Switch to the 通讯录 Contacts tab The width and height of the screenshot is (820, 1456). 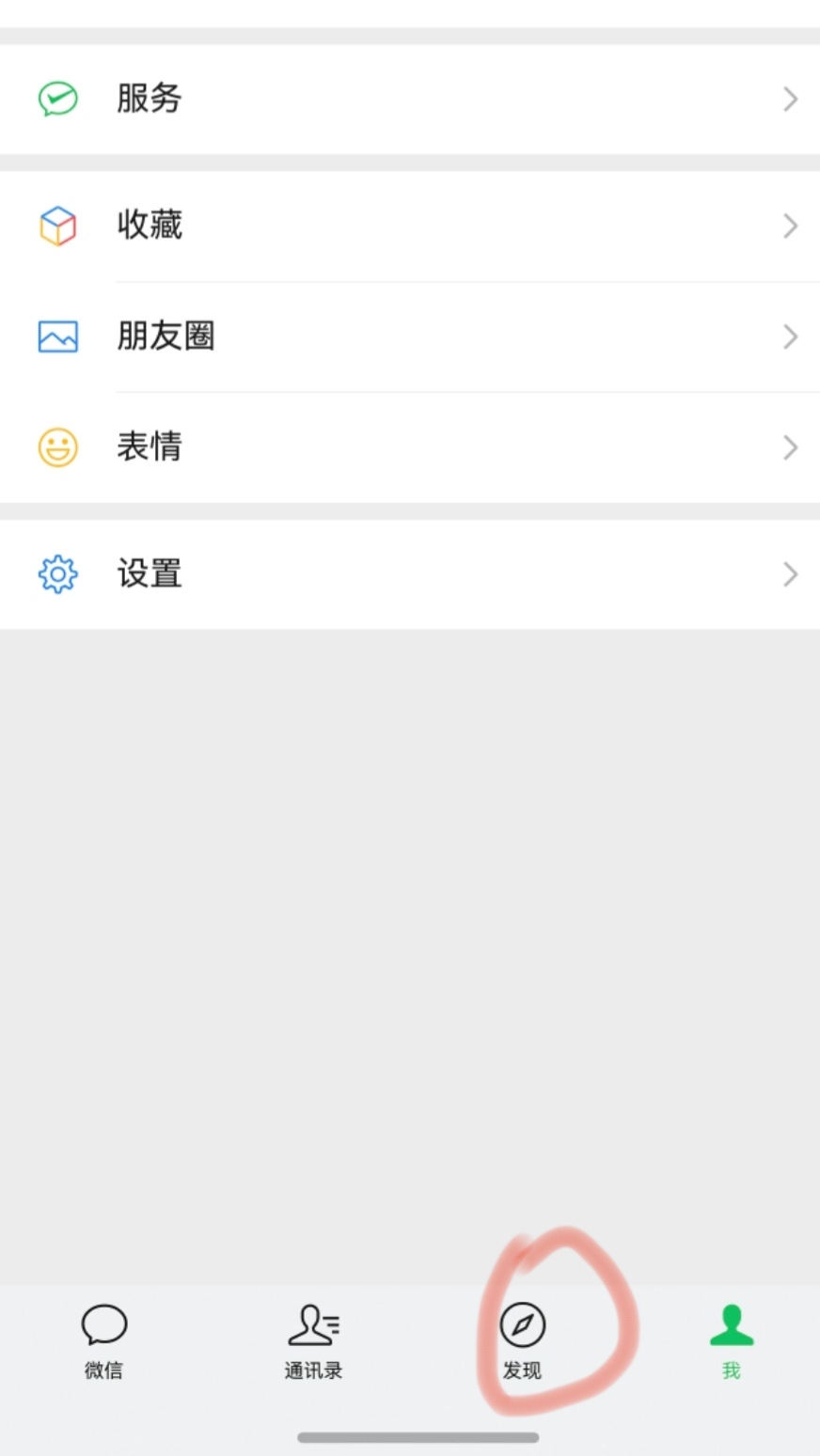click(313, 1370)
